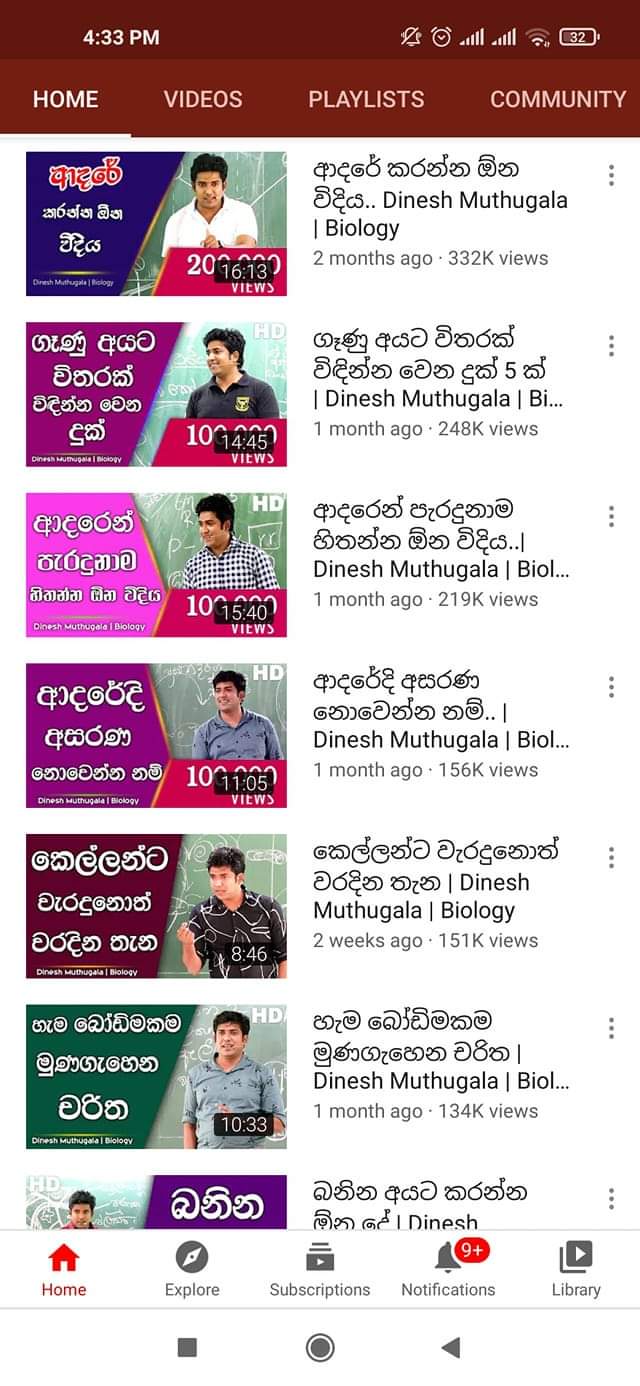This screenshot has height=1386, width=640.
Task: Open options menu for the 151K views video
Action: (610, 857)
